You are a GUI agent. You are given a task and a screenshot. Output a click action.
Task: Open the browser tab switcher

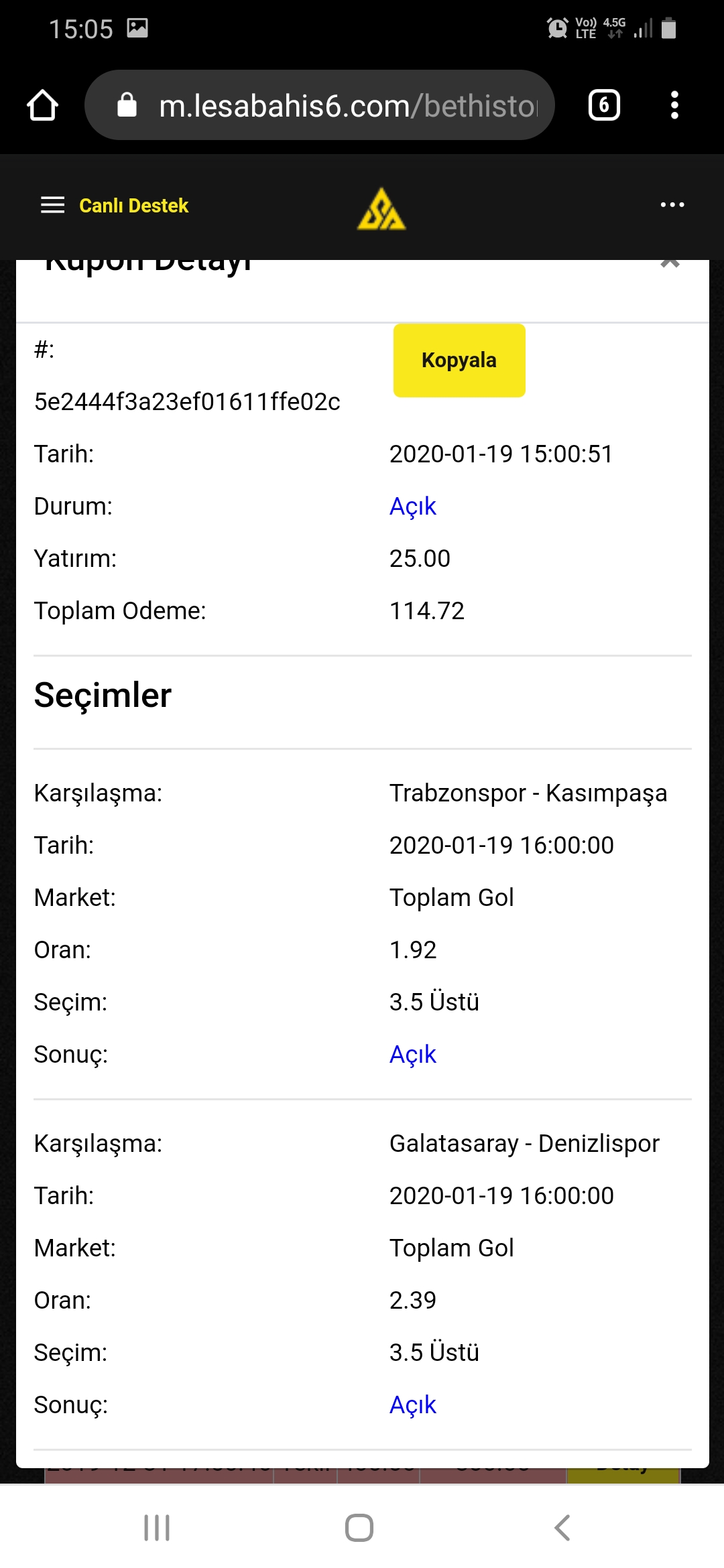604,105
